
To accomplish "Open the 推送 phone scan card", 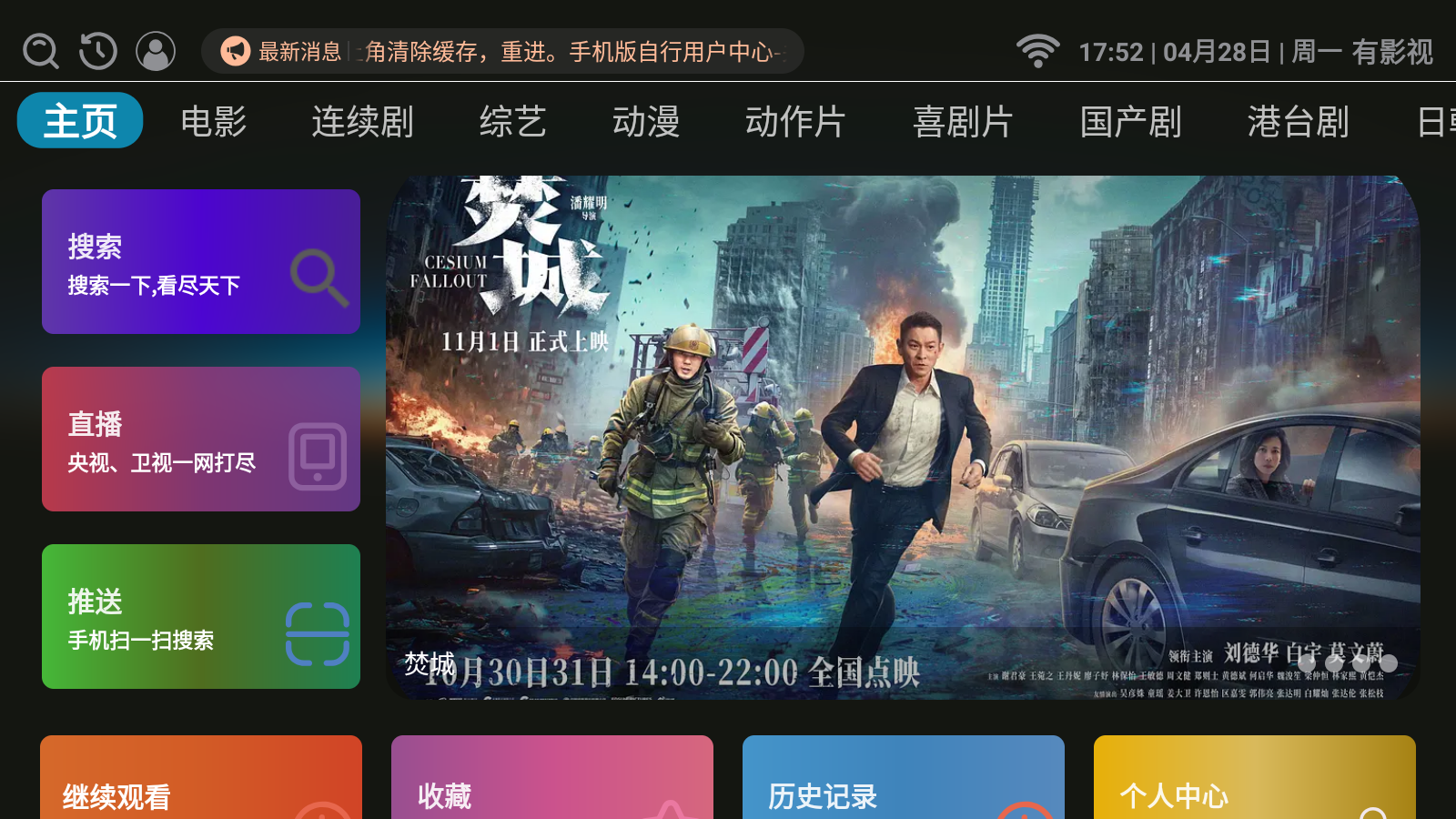I will (x=201, y=617).
